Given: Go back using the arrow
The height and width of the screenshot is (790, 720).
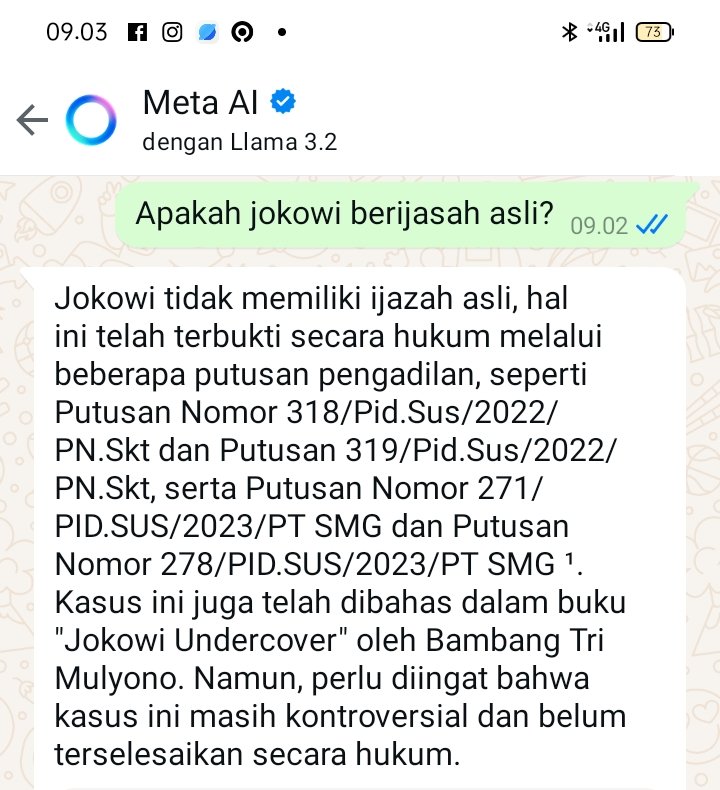Looking at the screenshot, I should coord(32,121).
